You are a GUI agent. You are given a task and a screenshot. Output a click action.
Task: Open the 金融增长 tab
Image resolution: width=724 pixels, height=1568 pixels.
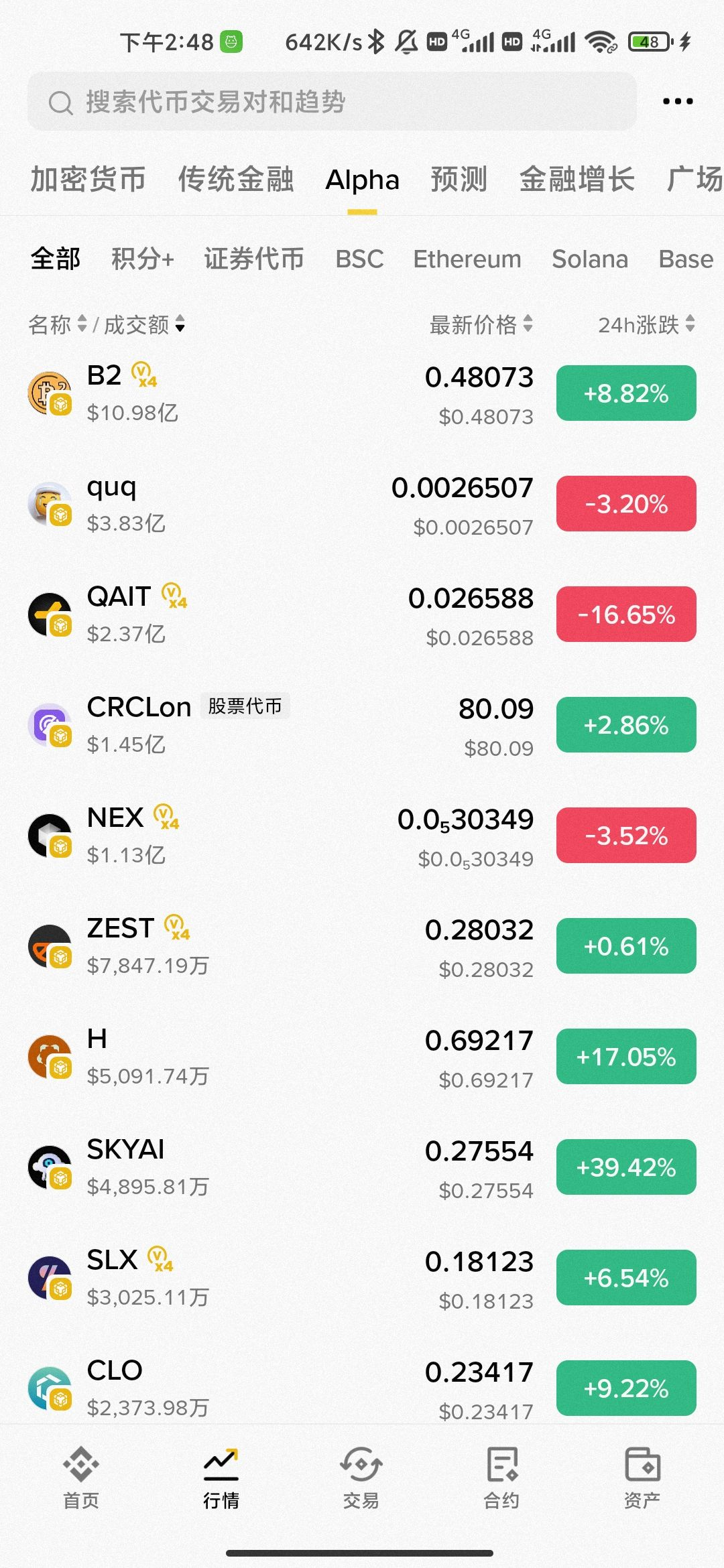click(x=577, y=180)
